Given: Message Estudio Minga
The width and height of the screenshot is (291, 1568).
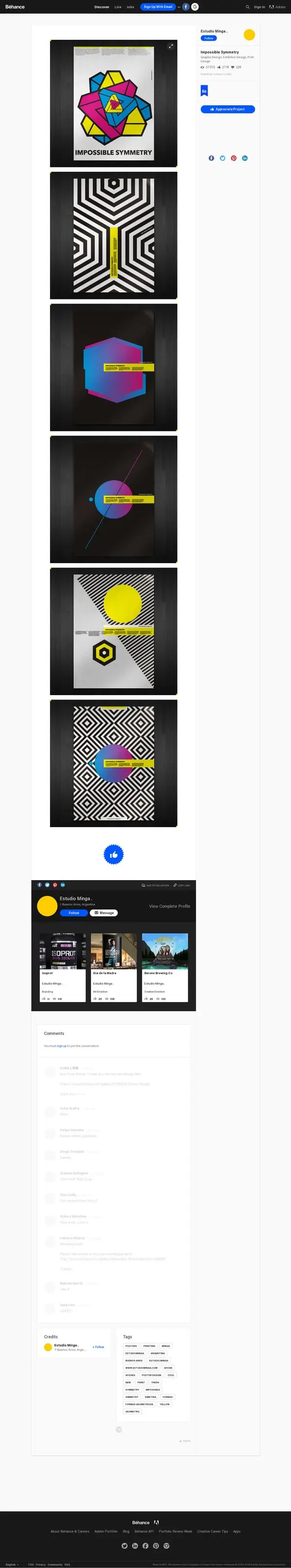Looking at the screenshot, I should coord(104,913).
